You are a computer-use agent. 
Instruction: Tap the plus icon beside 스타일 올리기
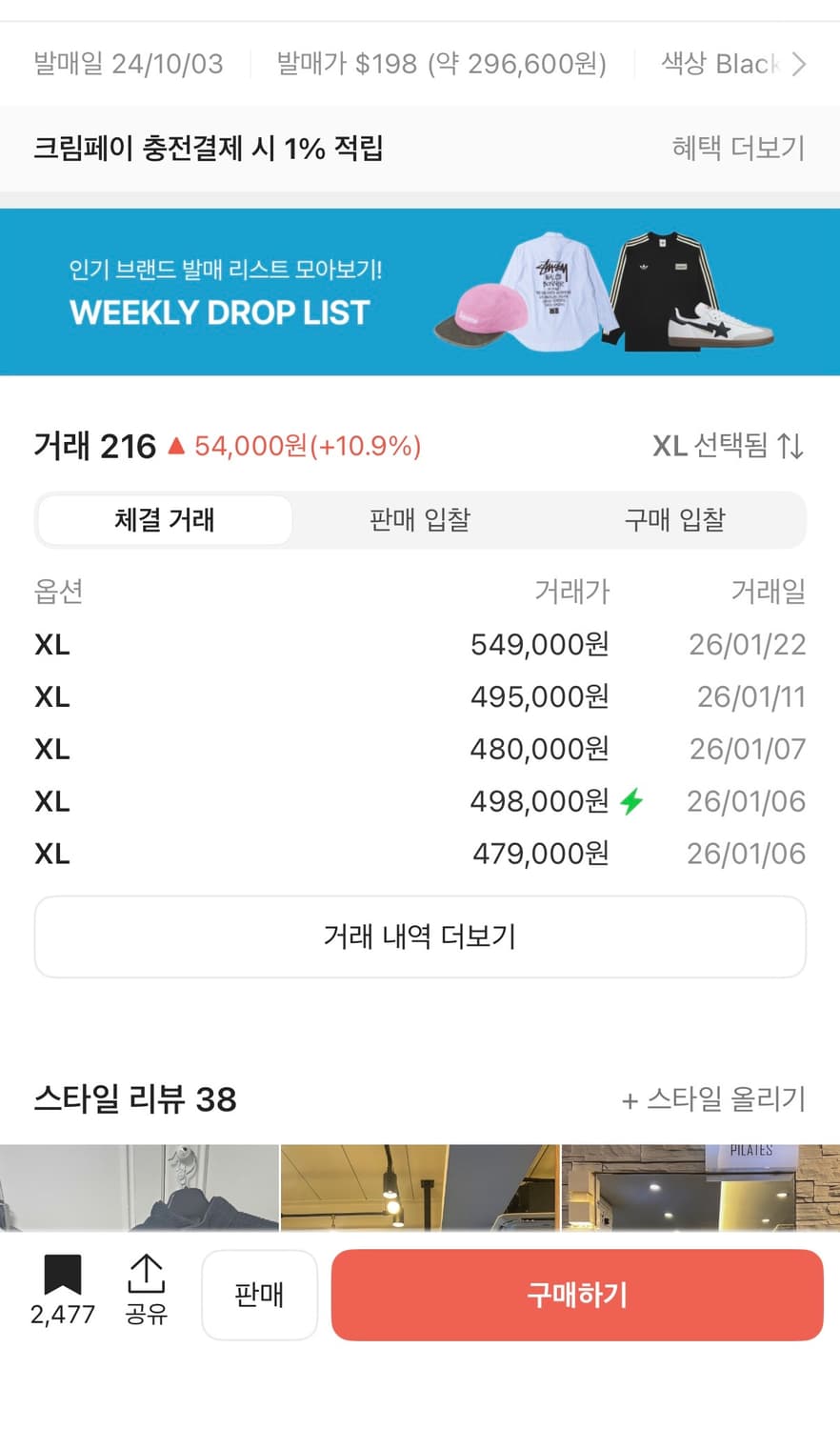(x=631, y=1100)
